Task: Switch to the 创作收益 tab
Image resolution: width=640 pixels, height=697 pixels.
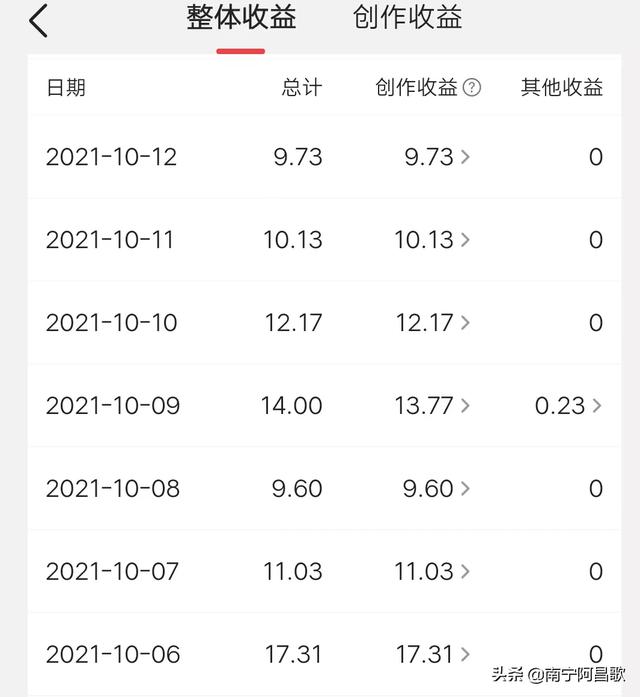Action: [407, 18]
